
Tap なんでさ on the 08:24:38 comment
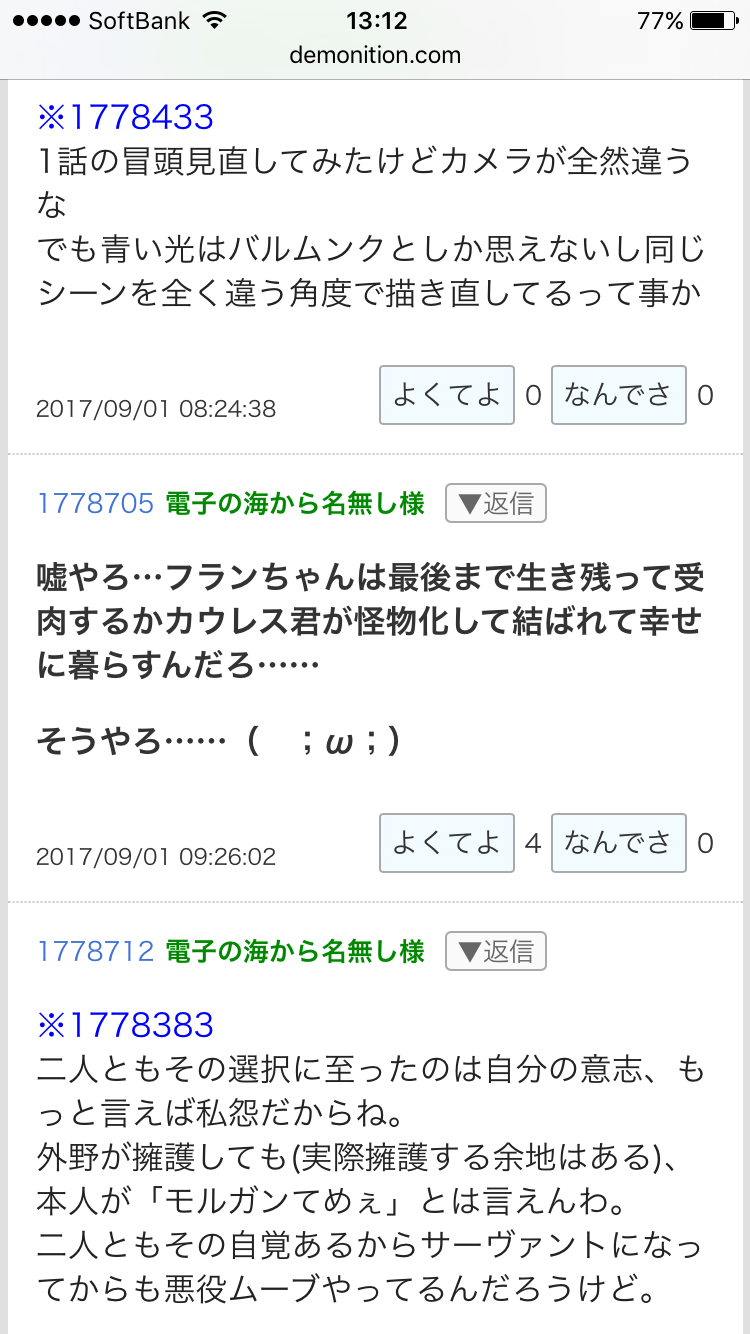coord(618,395)
